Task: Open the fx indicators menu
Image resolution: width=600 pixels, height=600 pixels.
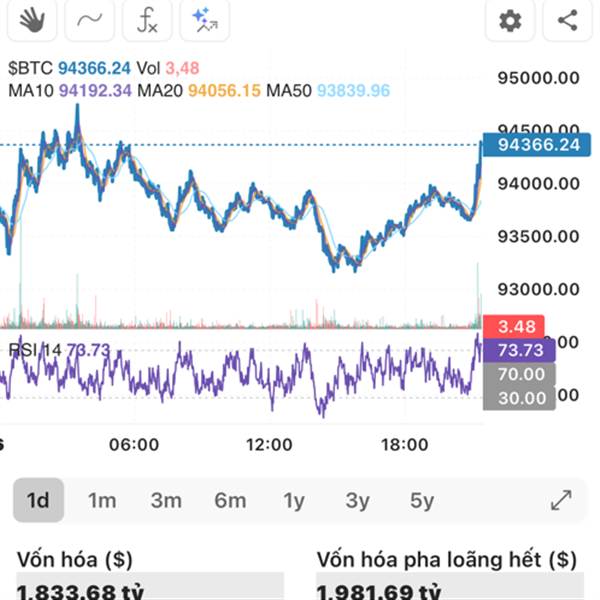Action: tap(147, 20)
